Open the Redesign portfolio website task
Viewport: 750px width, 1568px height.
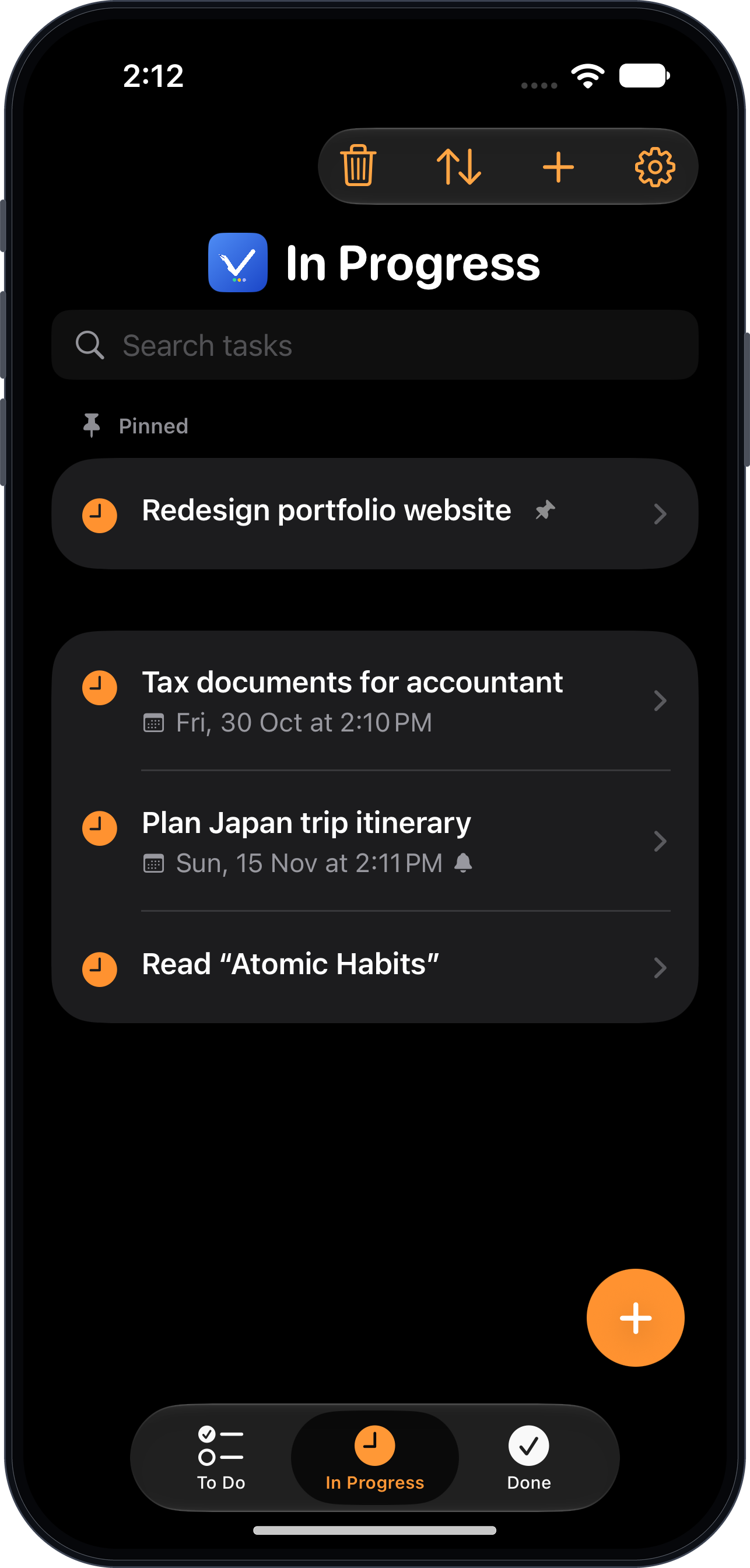pos(374,514)
